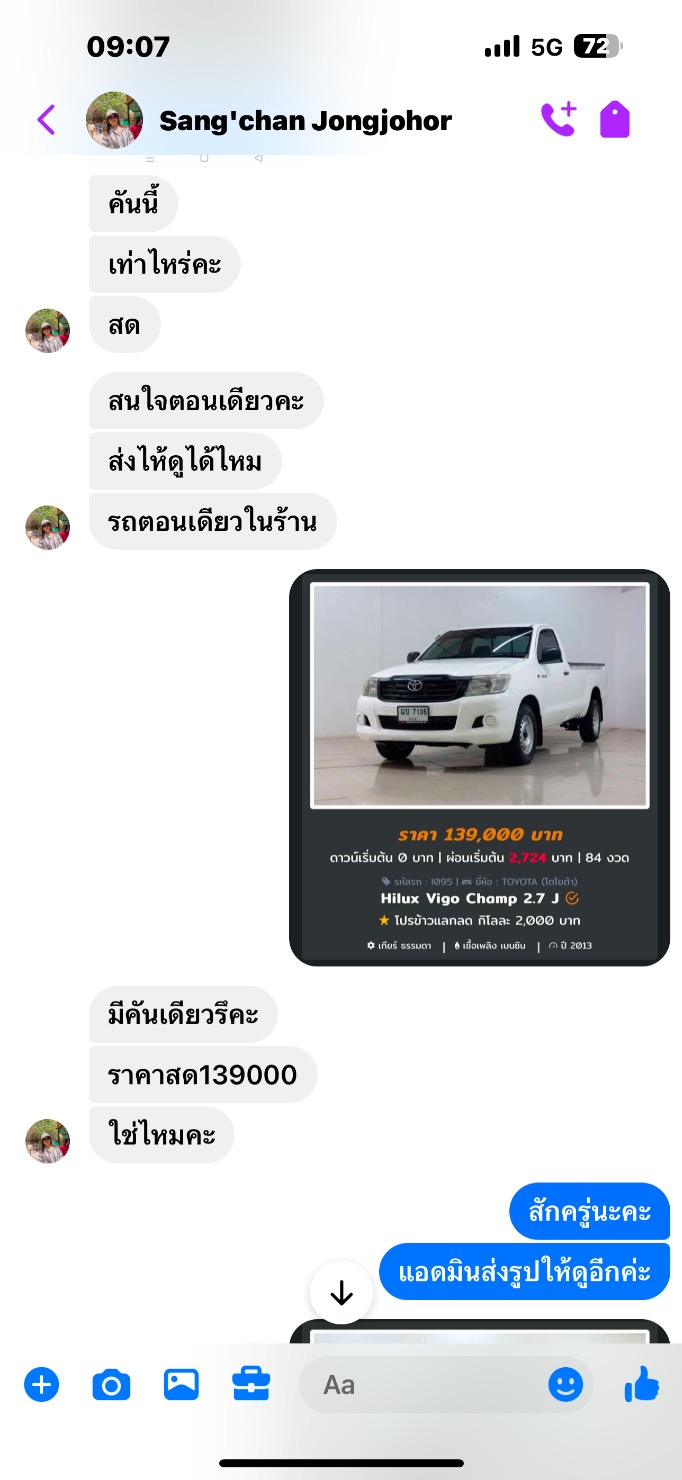682x1480 pixels.
Task: Open the Hilux Vigo Champ image message
Action: click(x=479, y=768)
